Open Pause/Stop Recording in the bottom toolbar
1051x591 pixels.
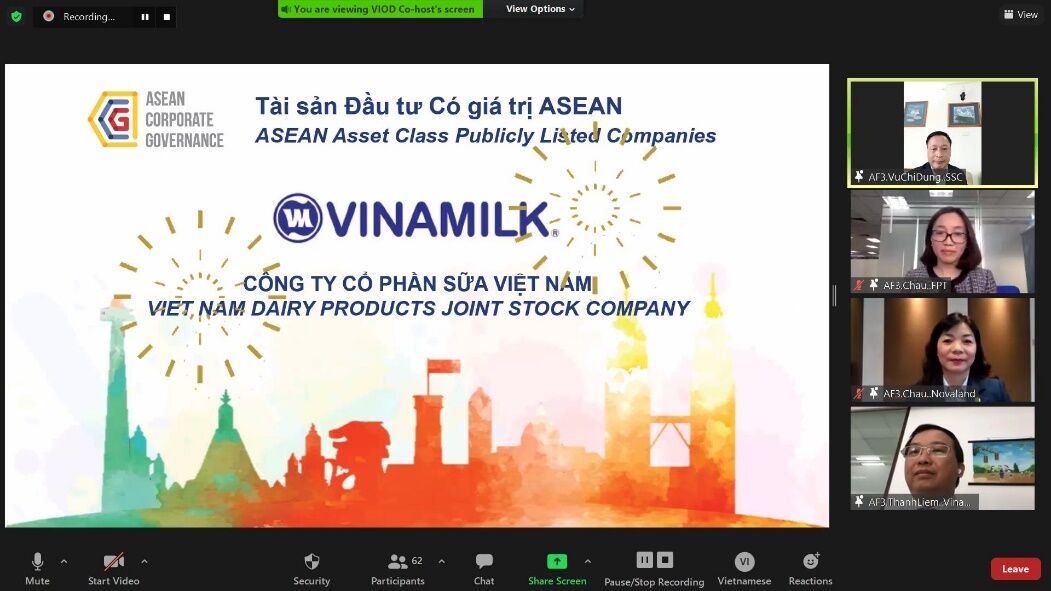(654, 567)
